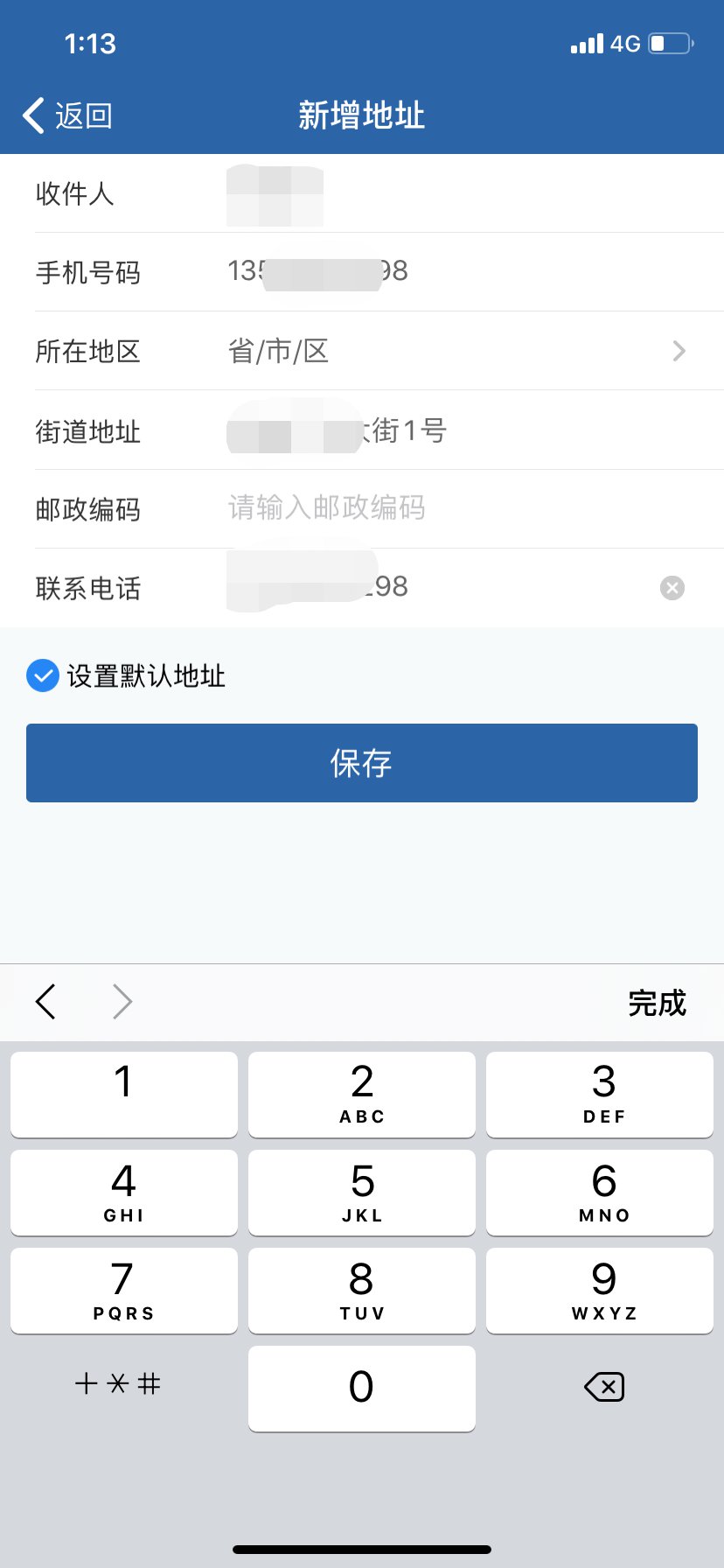Jump to previous field with left arrow

click(x=46, y=1002)
